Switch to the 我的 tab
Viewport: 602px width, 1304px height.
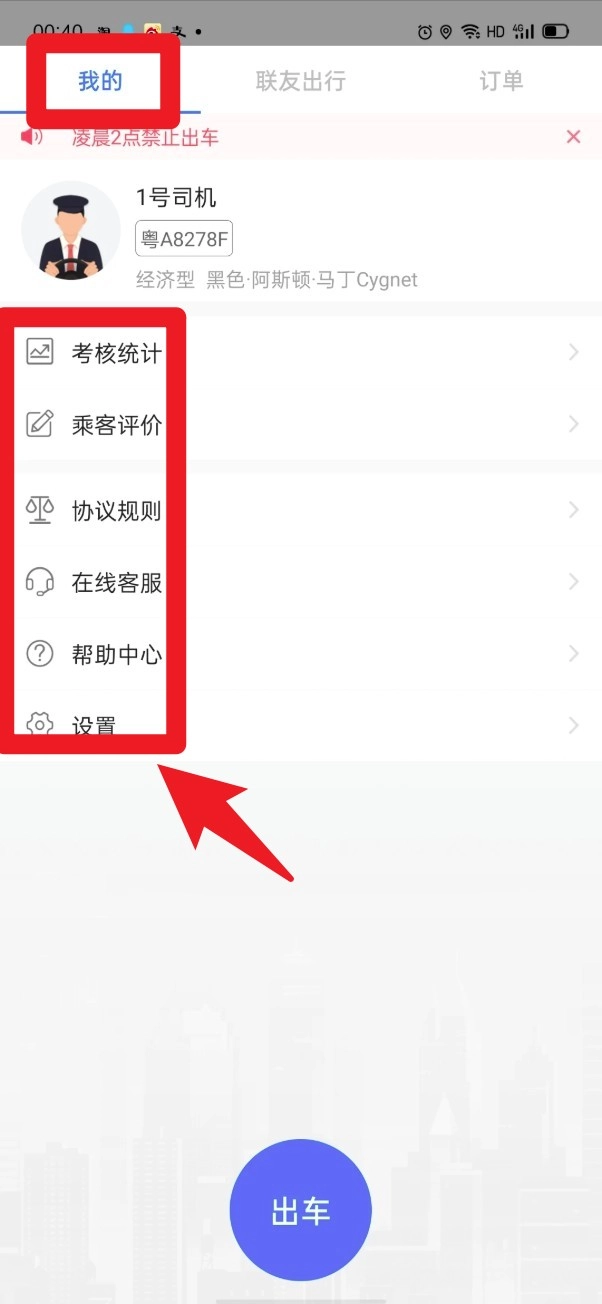100,81
